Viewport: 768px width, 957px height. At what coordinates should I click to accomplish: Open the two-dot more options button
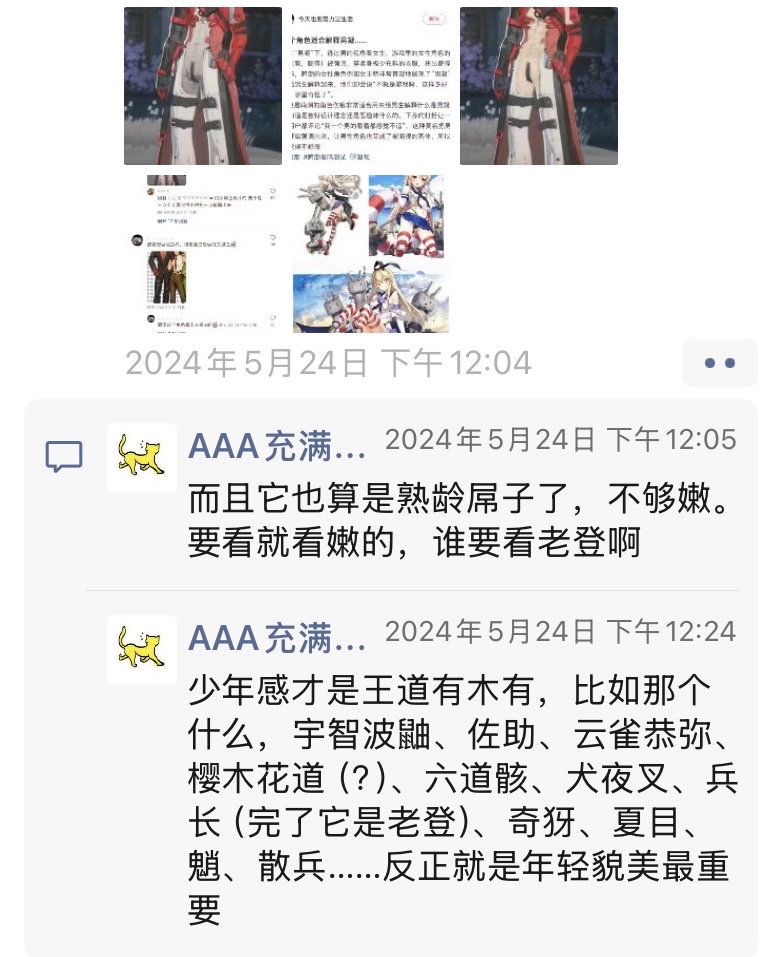pyautogui.click(x=719, y=363)
